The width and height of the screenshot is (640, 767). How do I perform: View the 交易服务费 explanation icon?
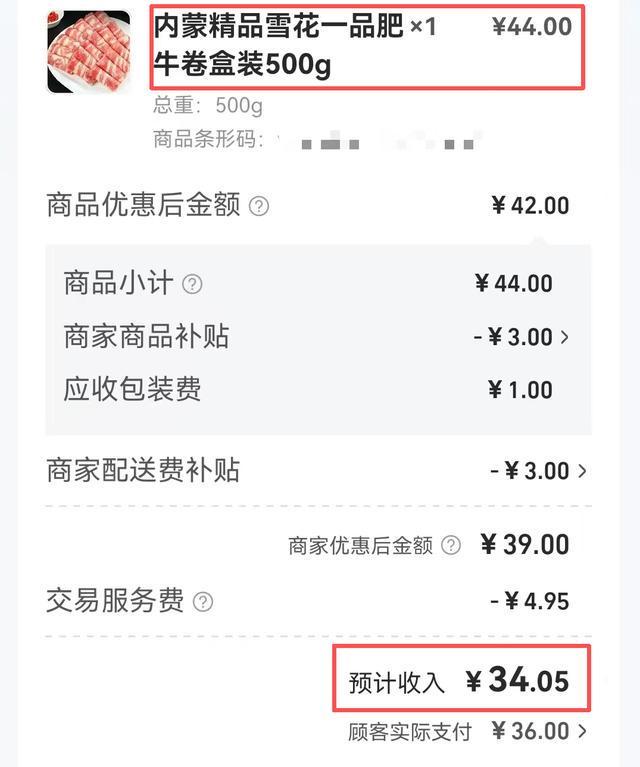pos(203,602)
